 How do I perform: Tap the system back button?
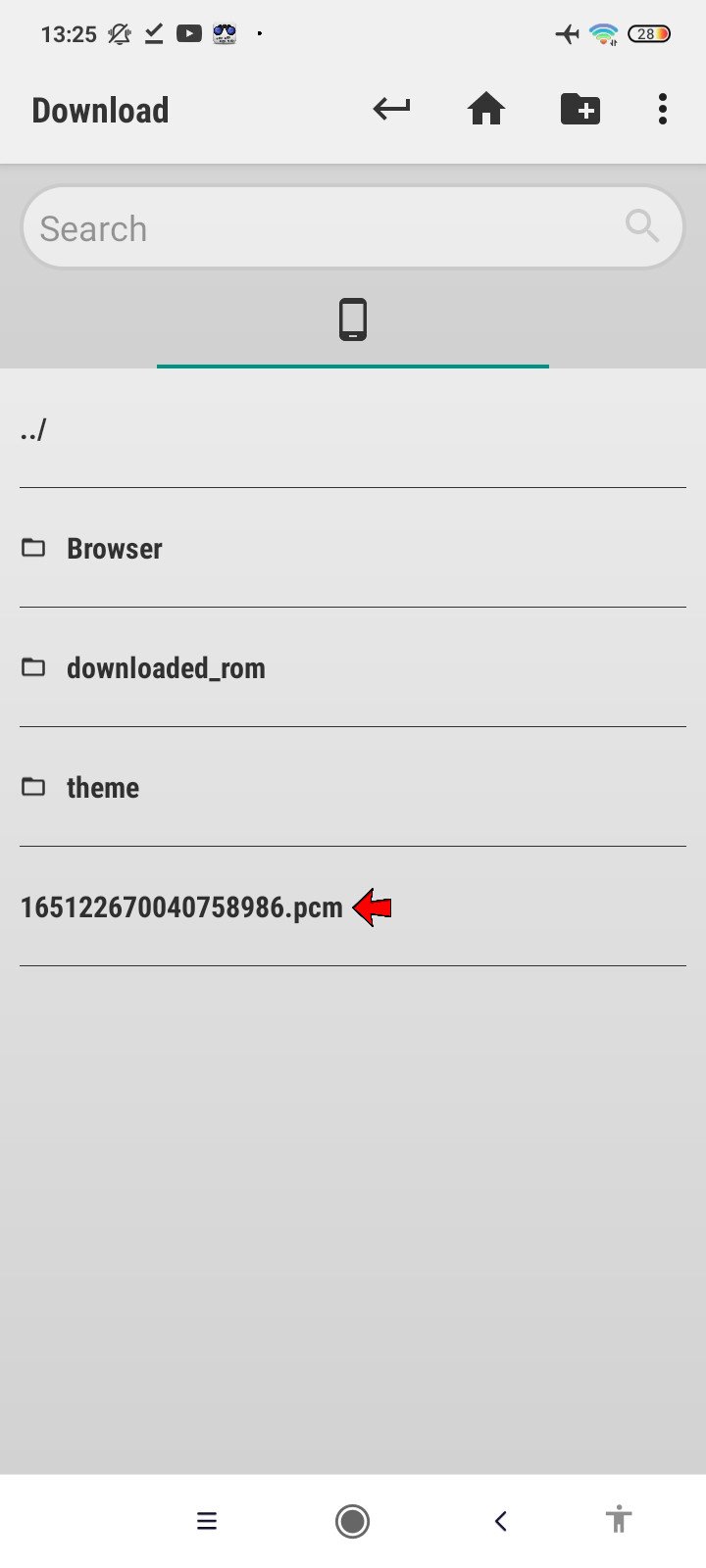(x=501, y=1521)
